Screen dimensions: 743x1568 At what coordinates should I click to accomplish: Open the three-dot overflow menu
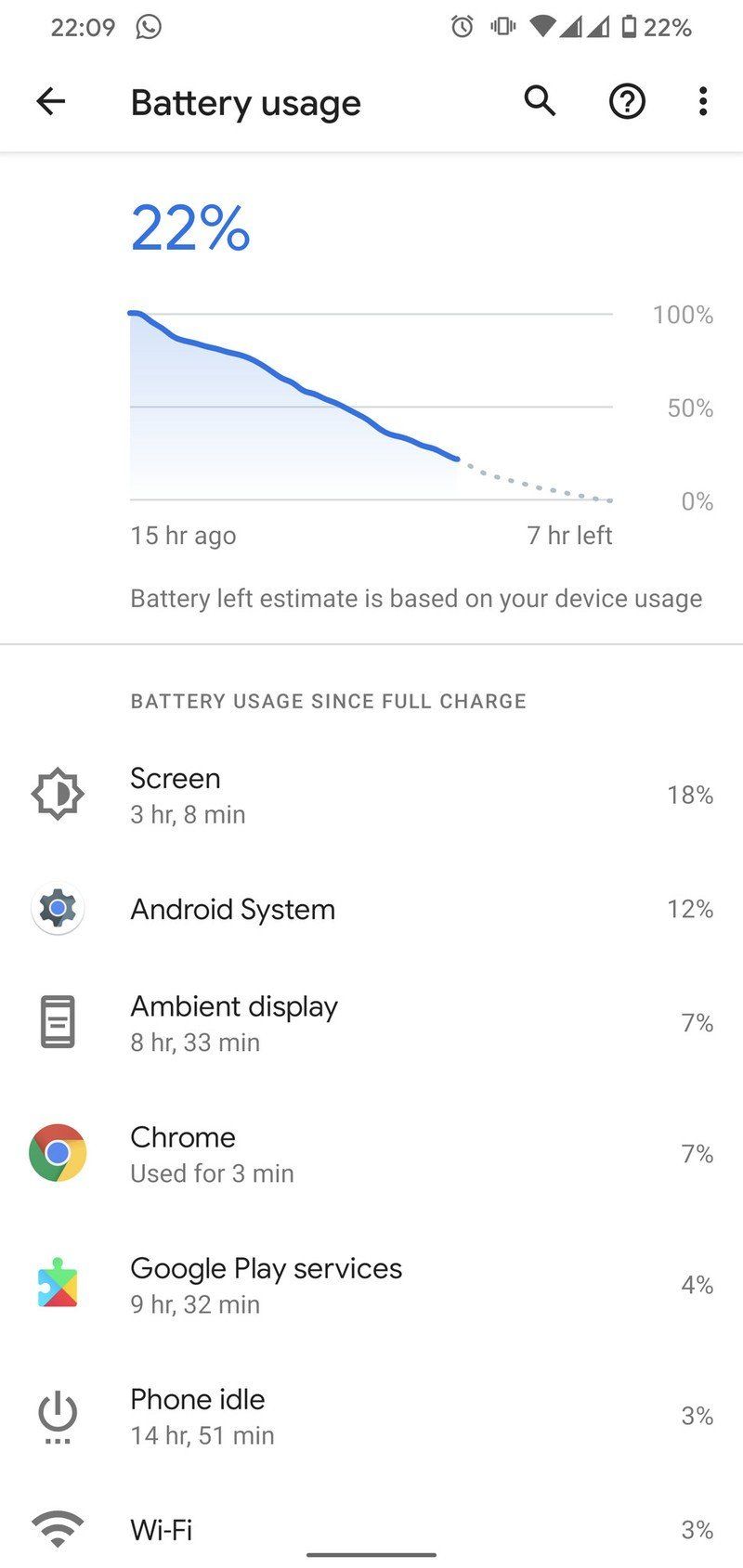coord(703,101)
